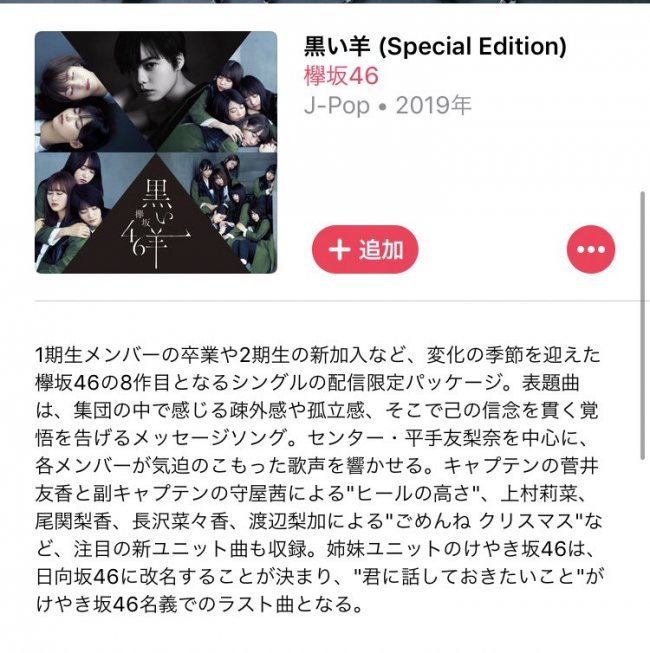Open the more options ellipsis menu
The image size is (650, 653).
pos(590,250)
